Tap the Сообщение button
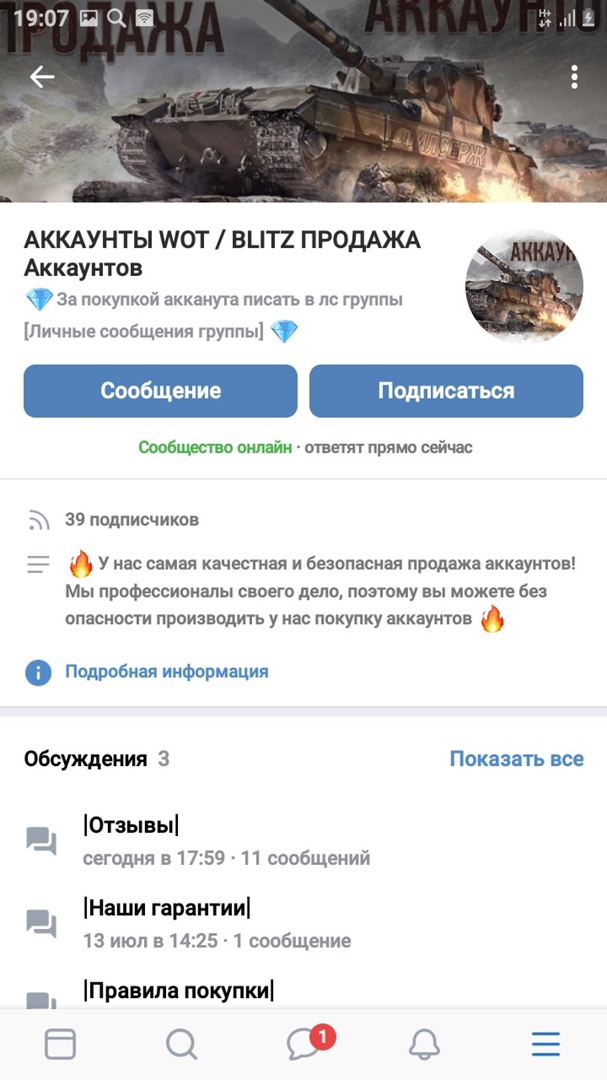607x1080 pixels. tap(160, 391)
